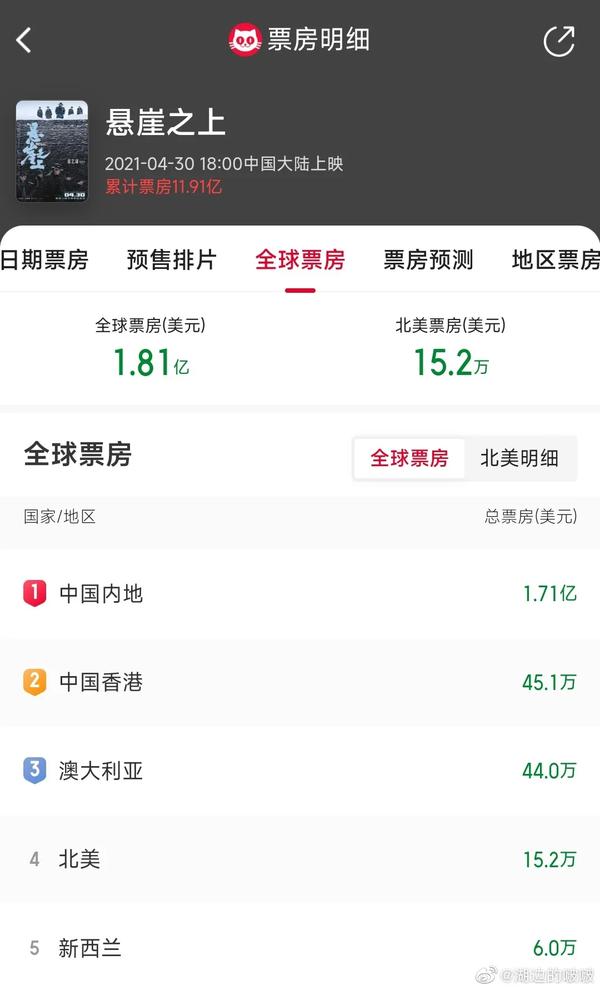Viewport: 600px width, 990px height.
Task: Switch to the 日期票房 tab
Action: coord(44,259)
